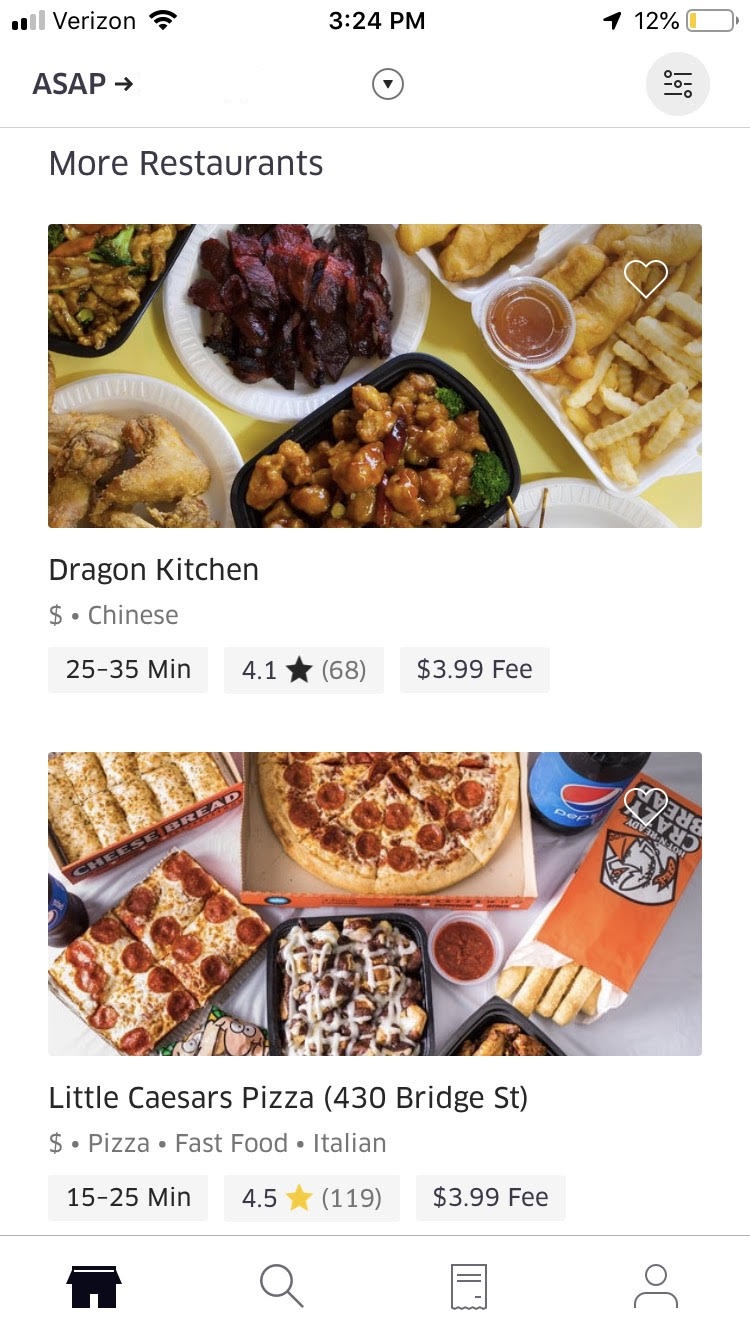Screen dimensions: 750x1334
Task: Switch to the search tab
Action: click(x=281, y=1286)
